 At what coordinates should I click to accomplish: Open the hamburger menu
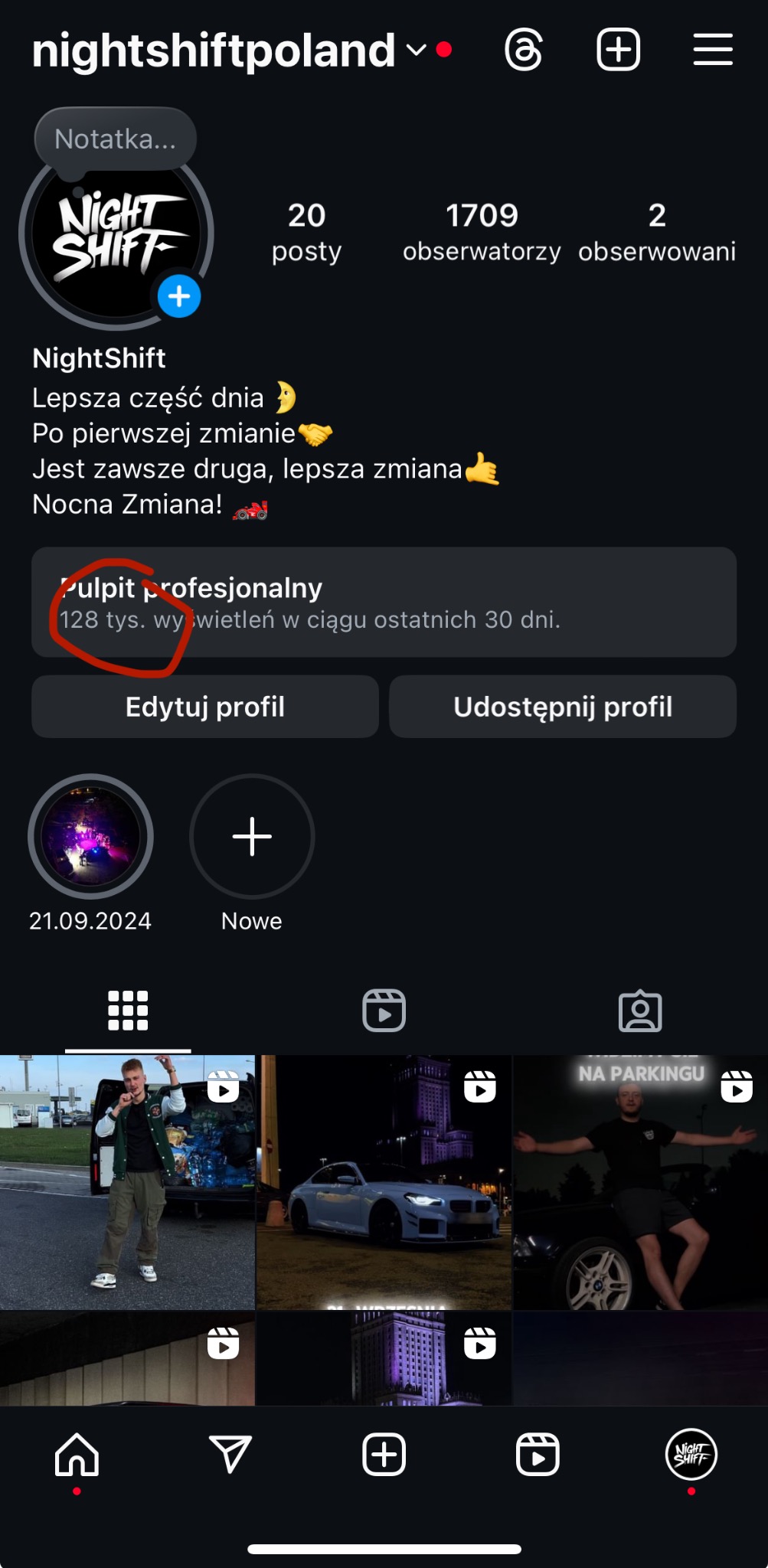tap(711, 49)
